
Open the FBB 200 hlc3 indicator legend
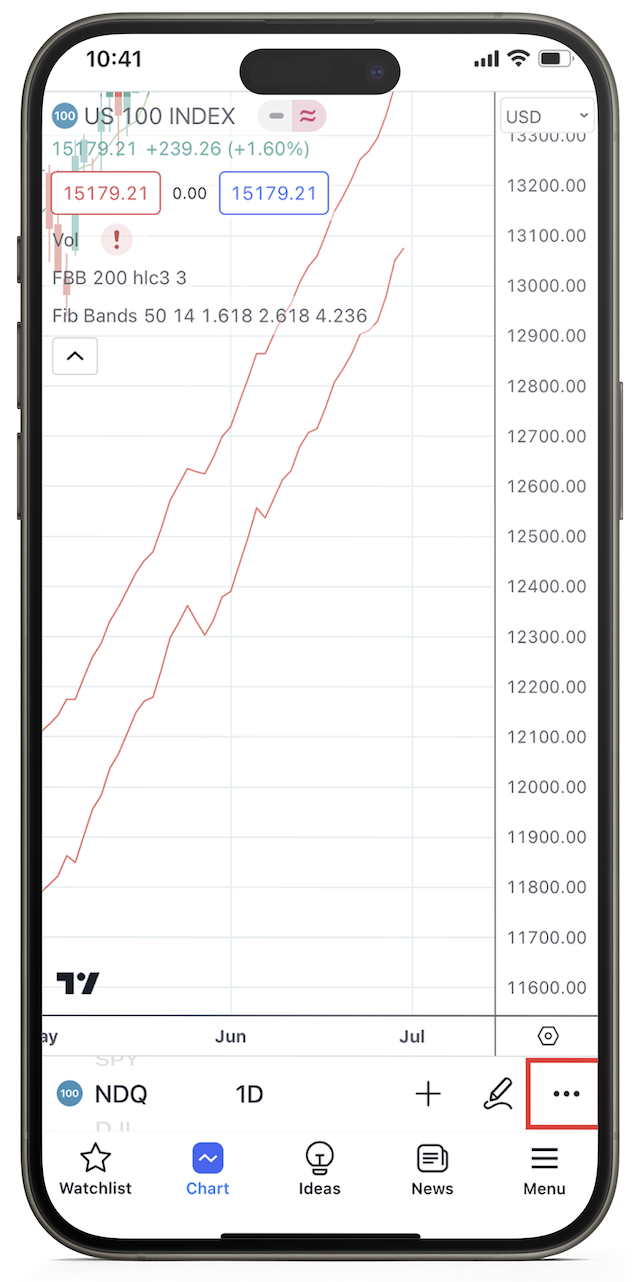pos(119,278)
